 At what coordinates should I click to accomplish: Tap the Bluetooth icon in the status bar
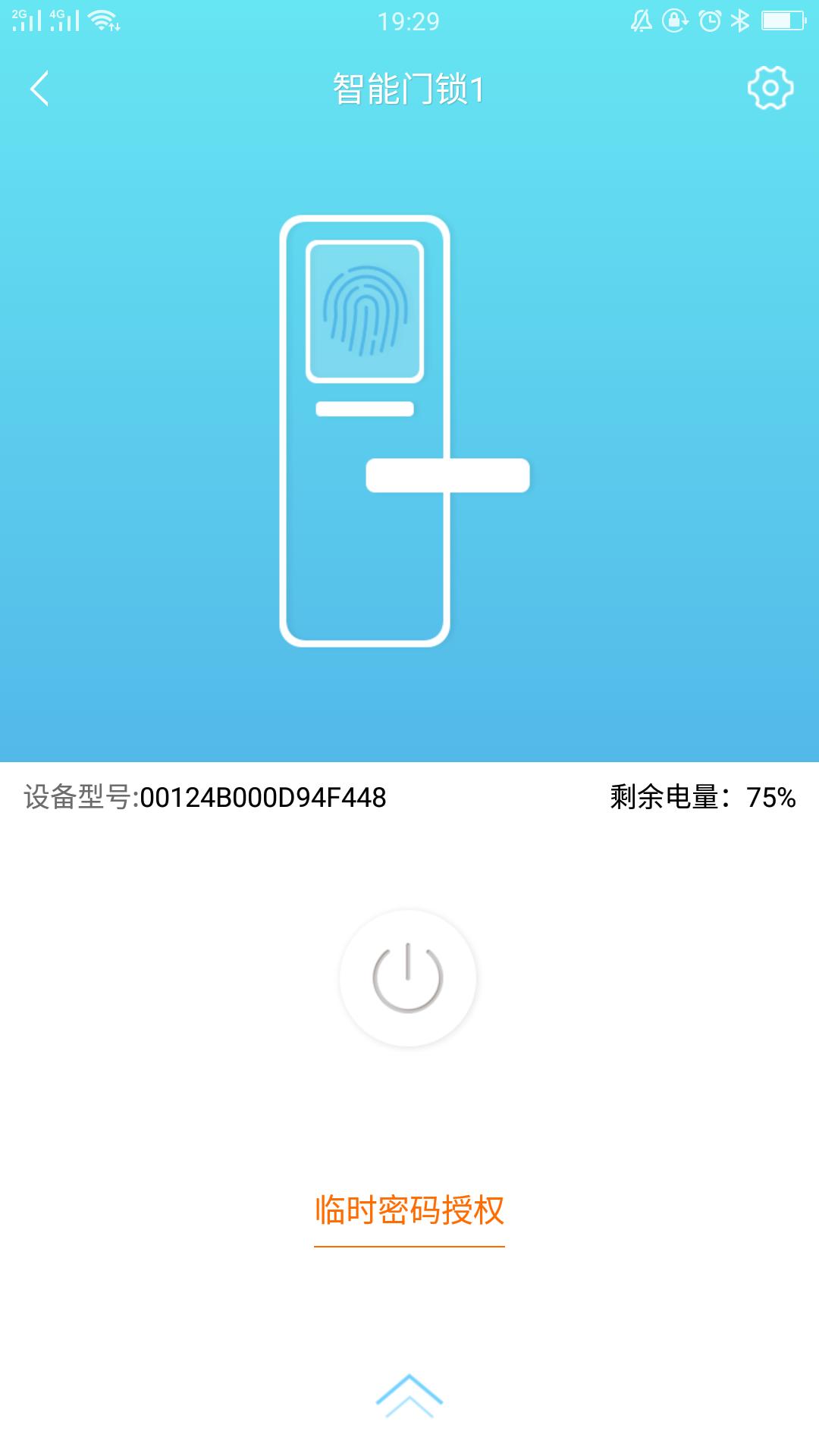coord(738,23)
